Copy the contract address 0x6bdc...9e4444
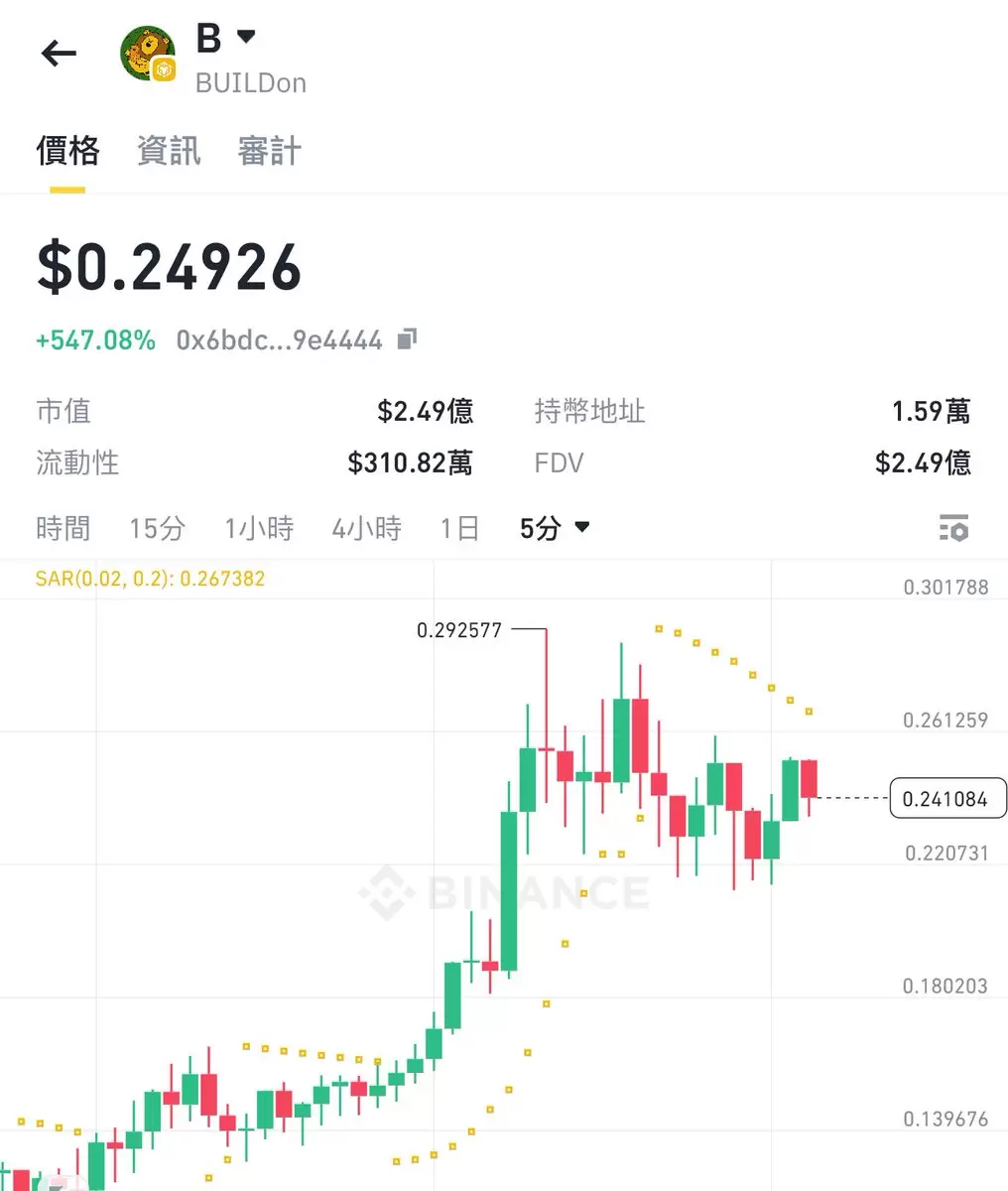The height and width of the screenshot is (1191, 1008). coord(407,339)
